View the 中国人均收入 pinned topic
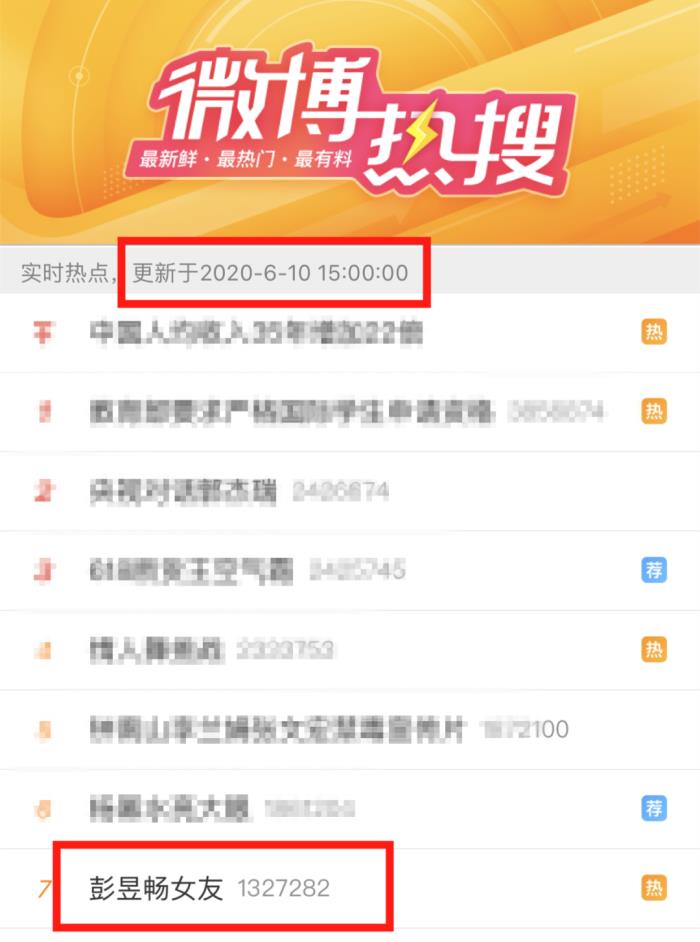The height and width of the screenshot is (942, 700). click(x=255, y=333)
